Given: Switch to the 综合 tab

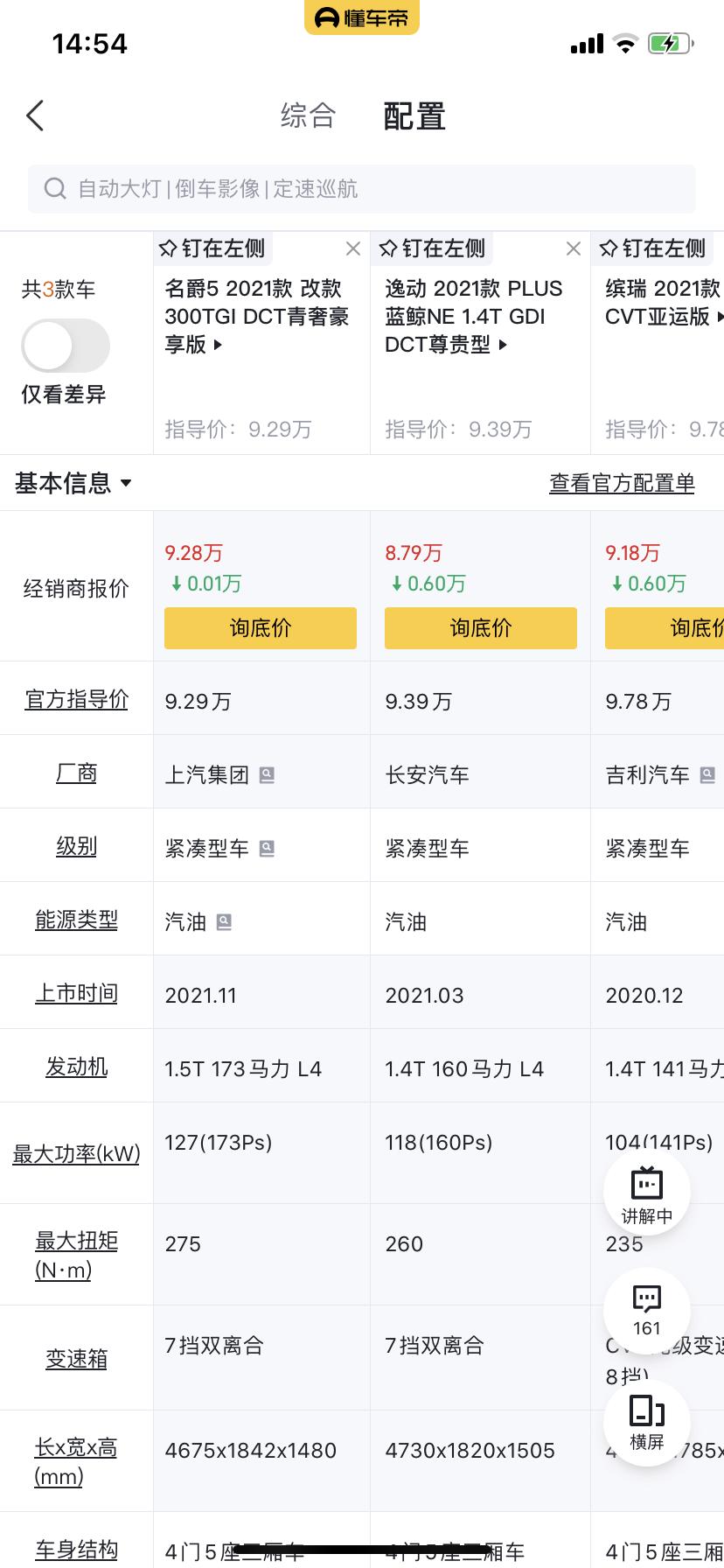Looking at the screenshot, I should (308, 115).
